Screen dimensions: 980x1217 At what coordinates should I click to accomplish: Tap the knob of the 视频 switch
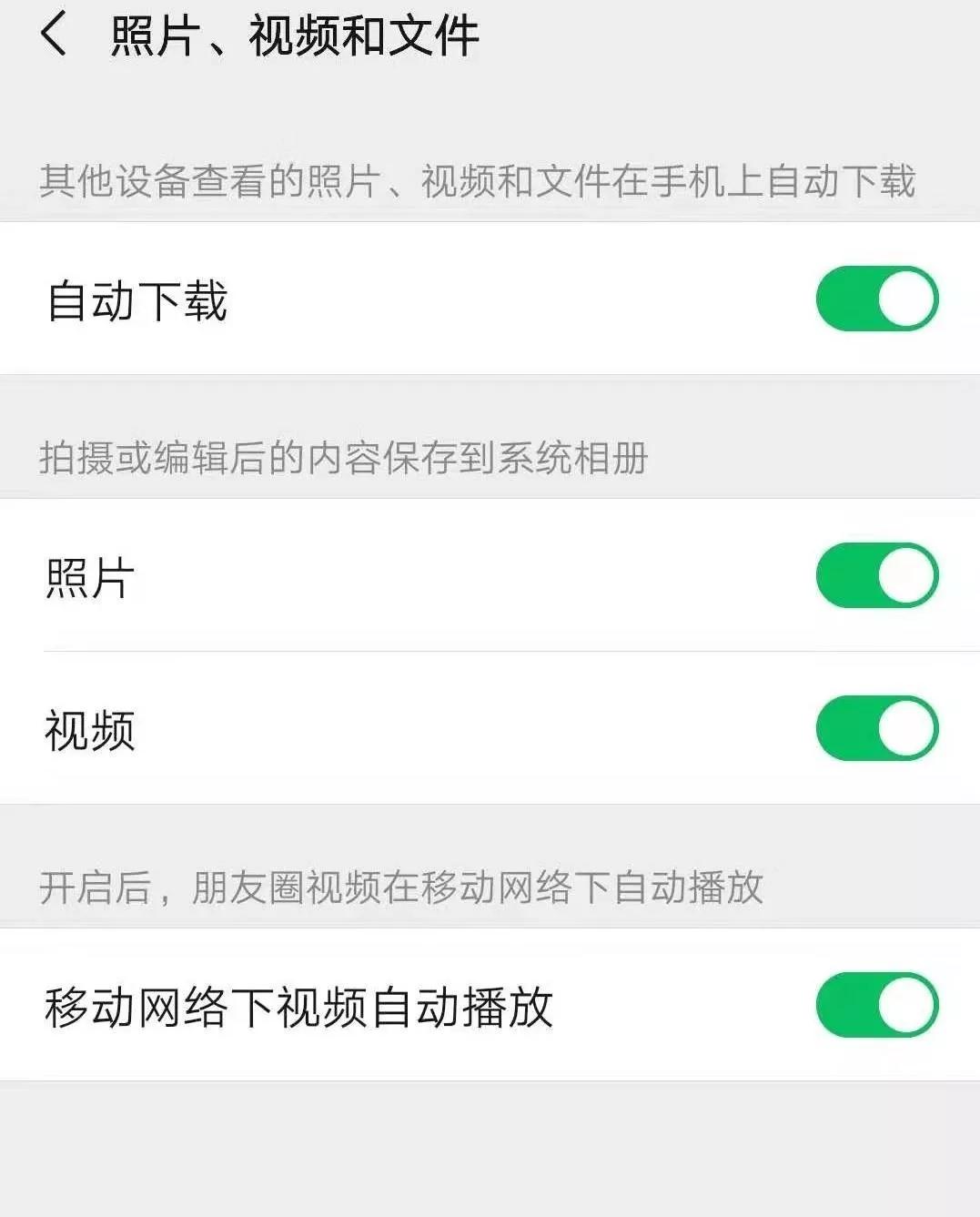click(x=907, y=728)
